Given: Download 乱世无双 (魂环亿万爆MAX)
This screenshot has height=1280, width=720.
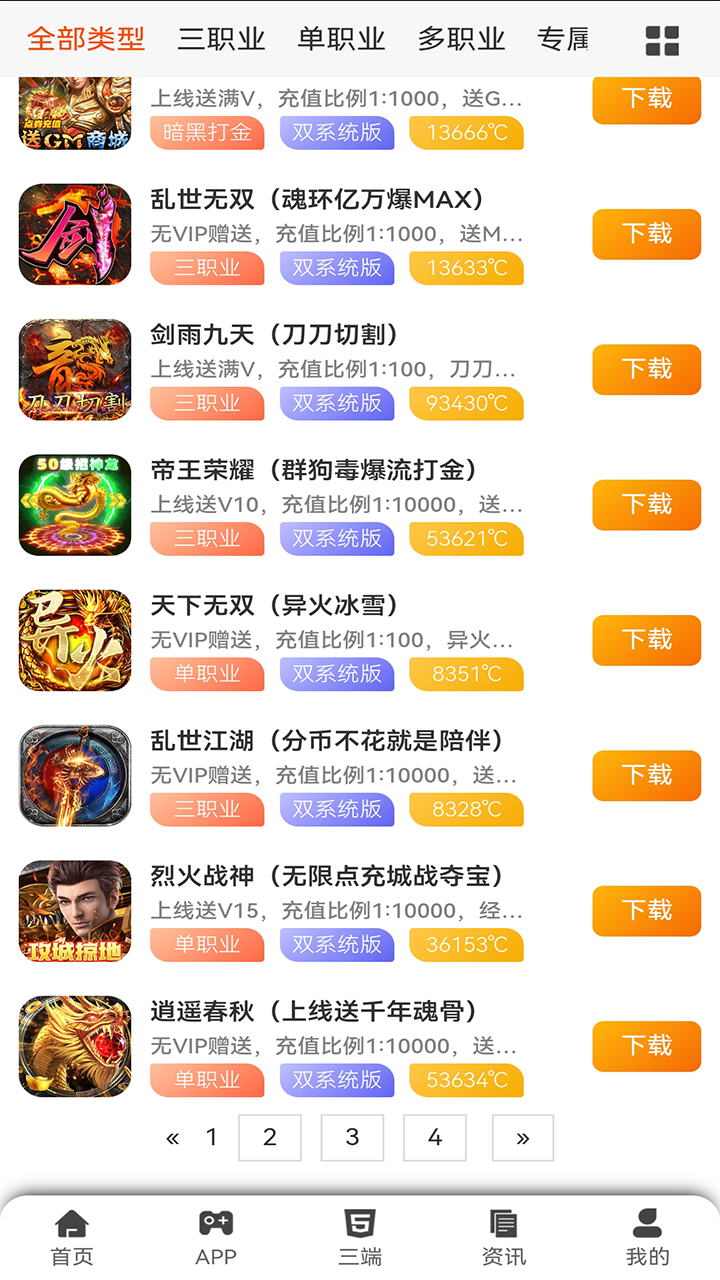Looking at the screenshot, I should (646, 234).
